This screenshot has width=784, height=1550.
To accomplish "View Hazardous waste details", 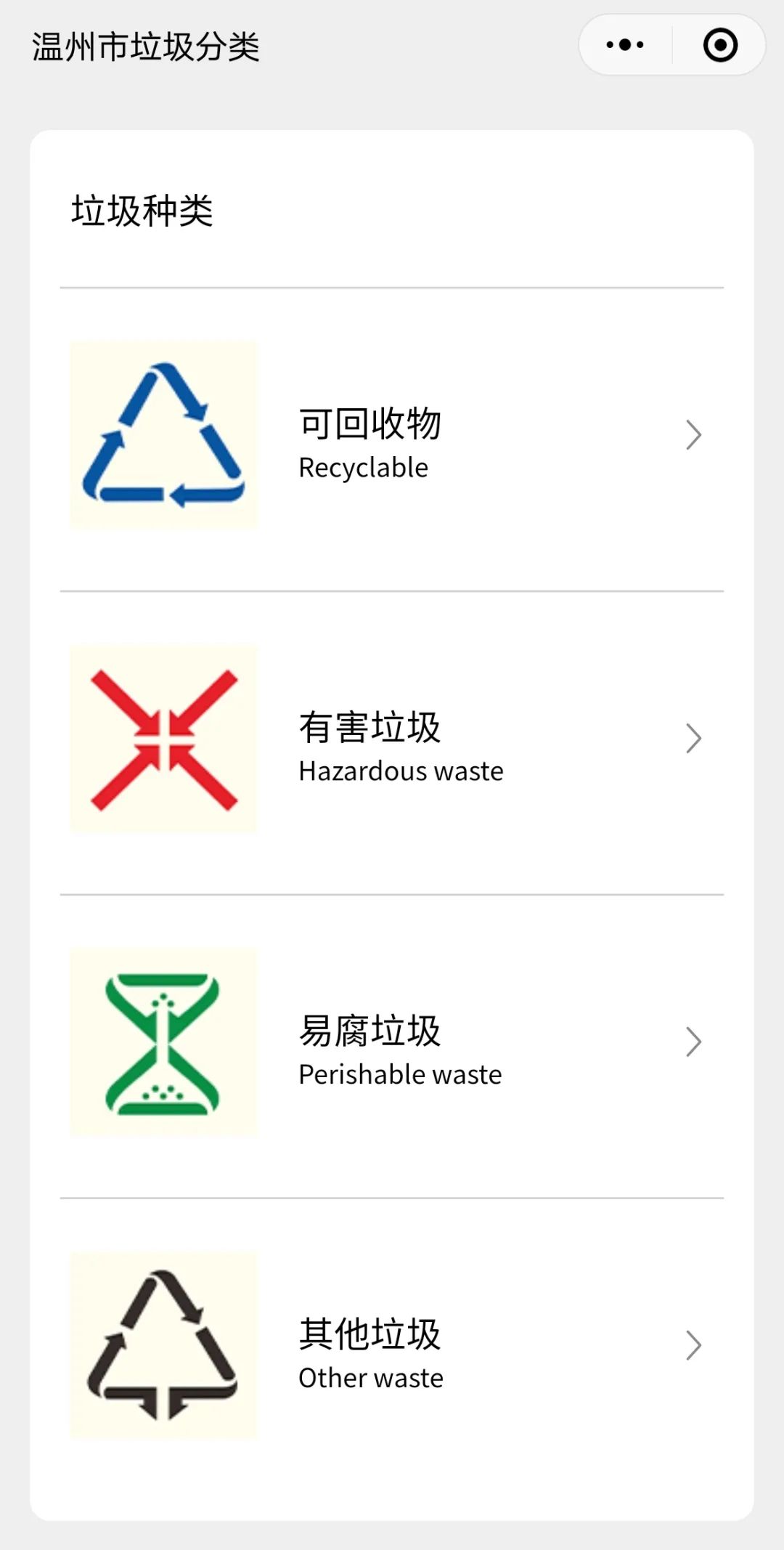I will tap(392, 741).
